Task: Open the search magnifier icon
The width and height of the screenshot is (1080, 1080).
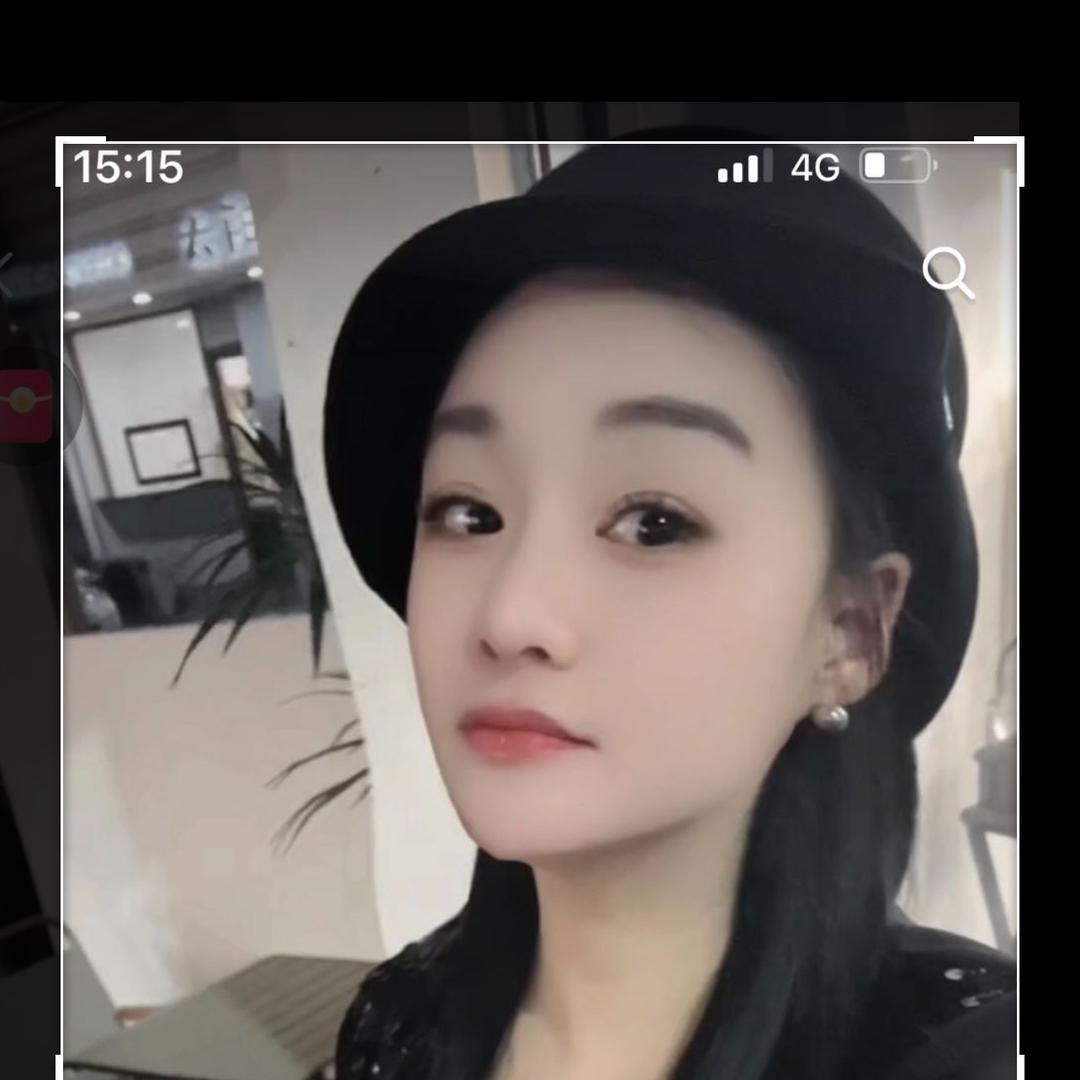Action: [x=947, y=273]
